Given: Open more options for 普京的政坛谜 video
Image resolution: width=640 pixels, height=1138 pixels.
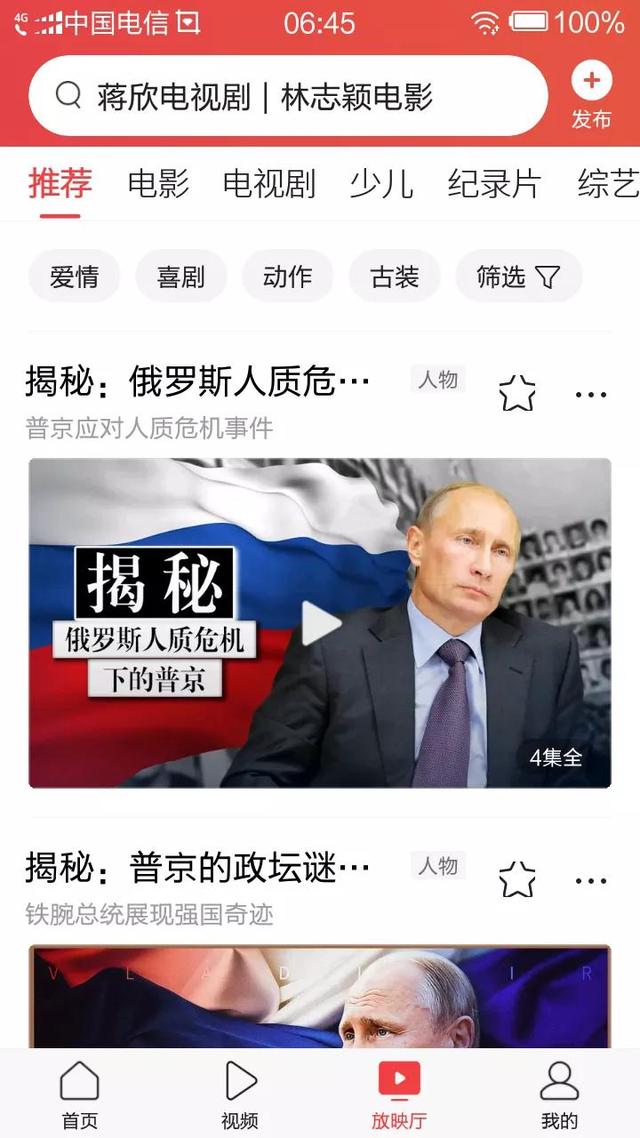Looking at the screenshot, I should click(x=591, y=881).
